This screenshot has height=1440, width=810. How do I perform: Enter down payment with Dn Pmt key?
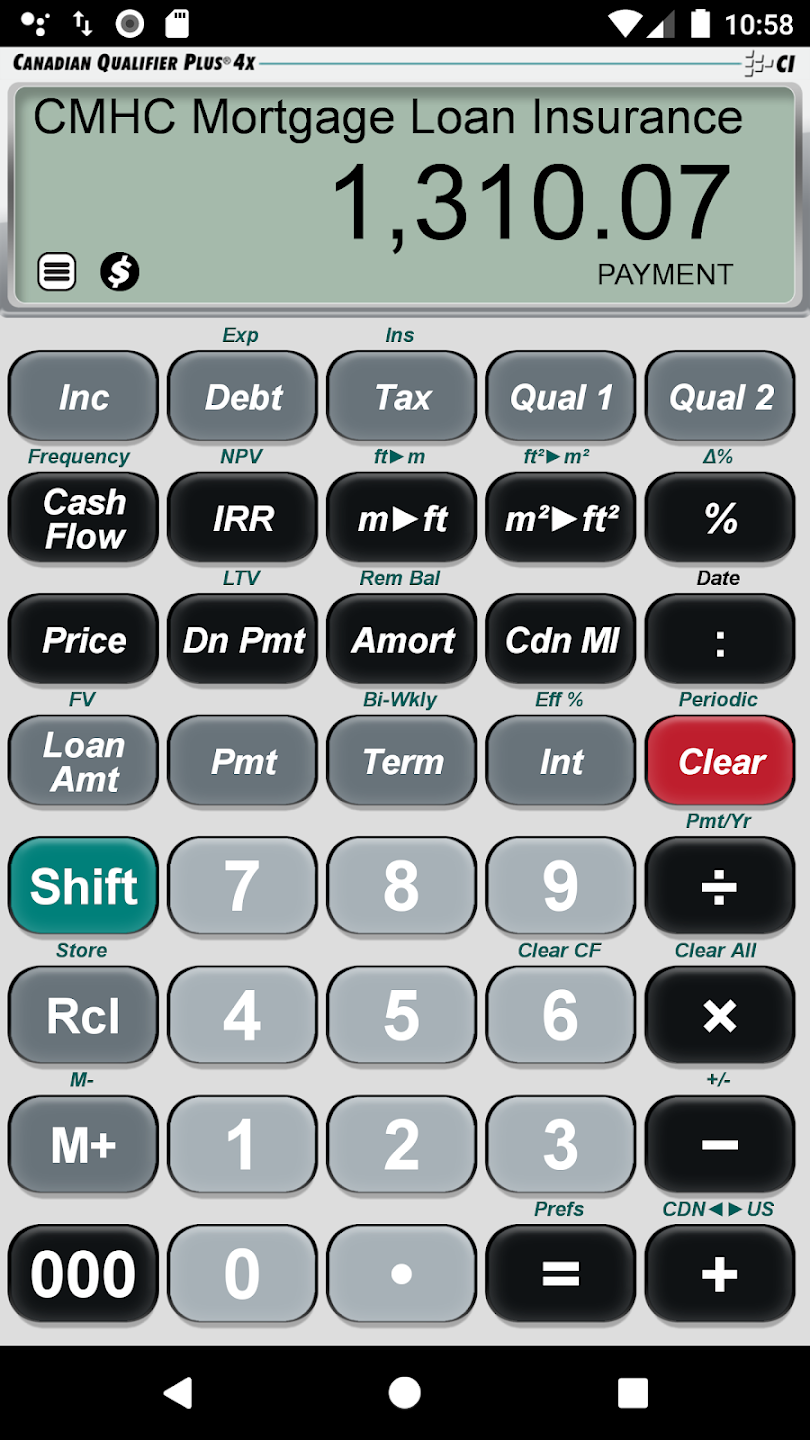242,640
